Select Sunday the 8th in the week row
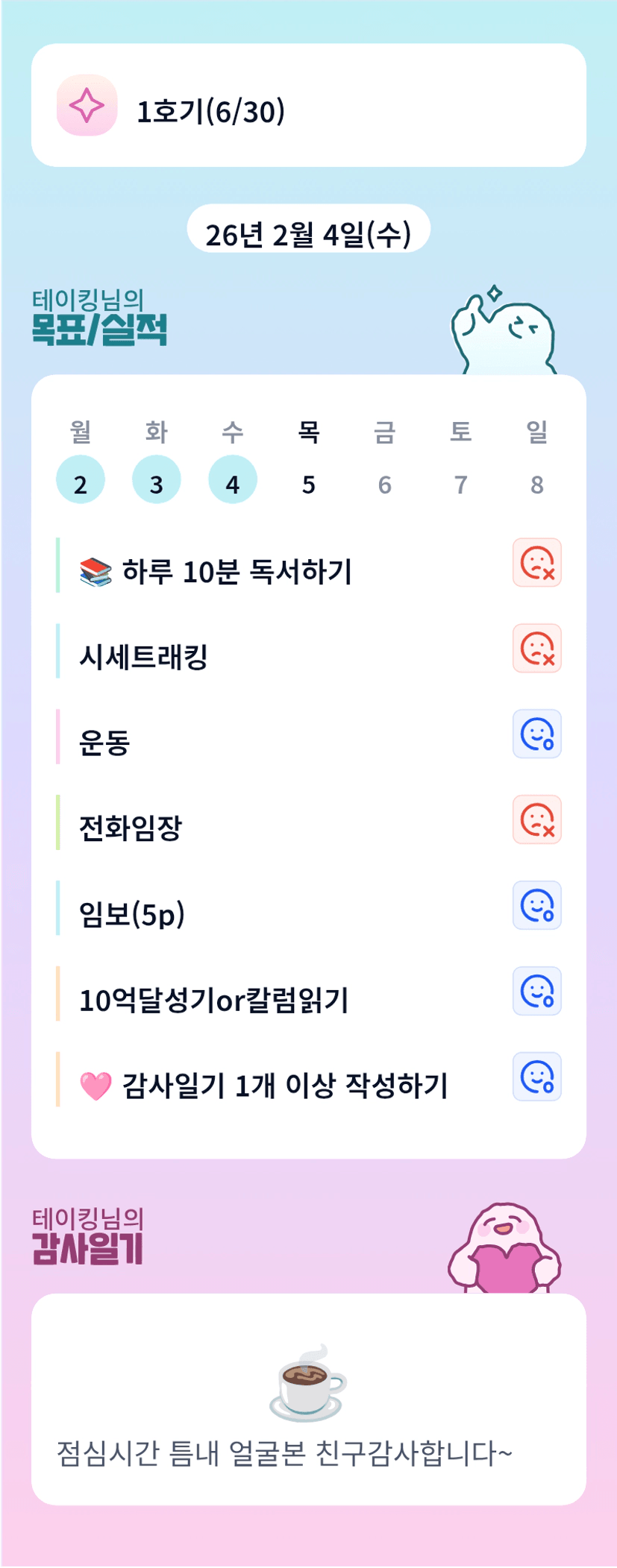 tap(537, 484)
